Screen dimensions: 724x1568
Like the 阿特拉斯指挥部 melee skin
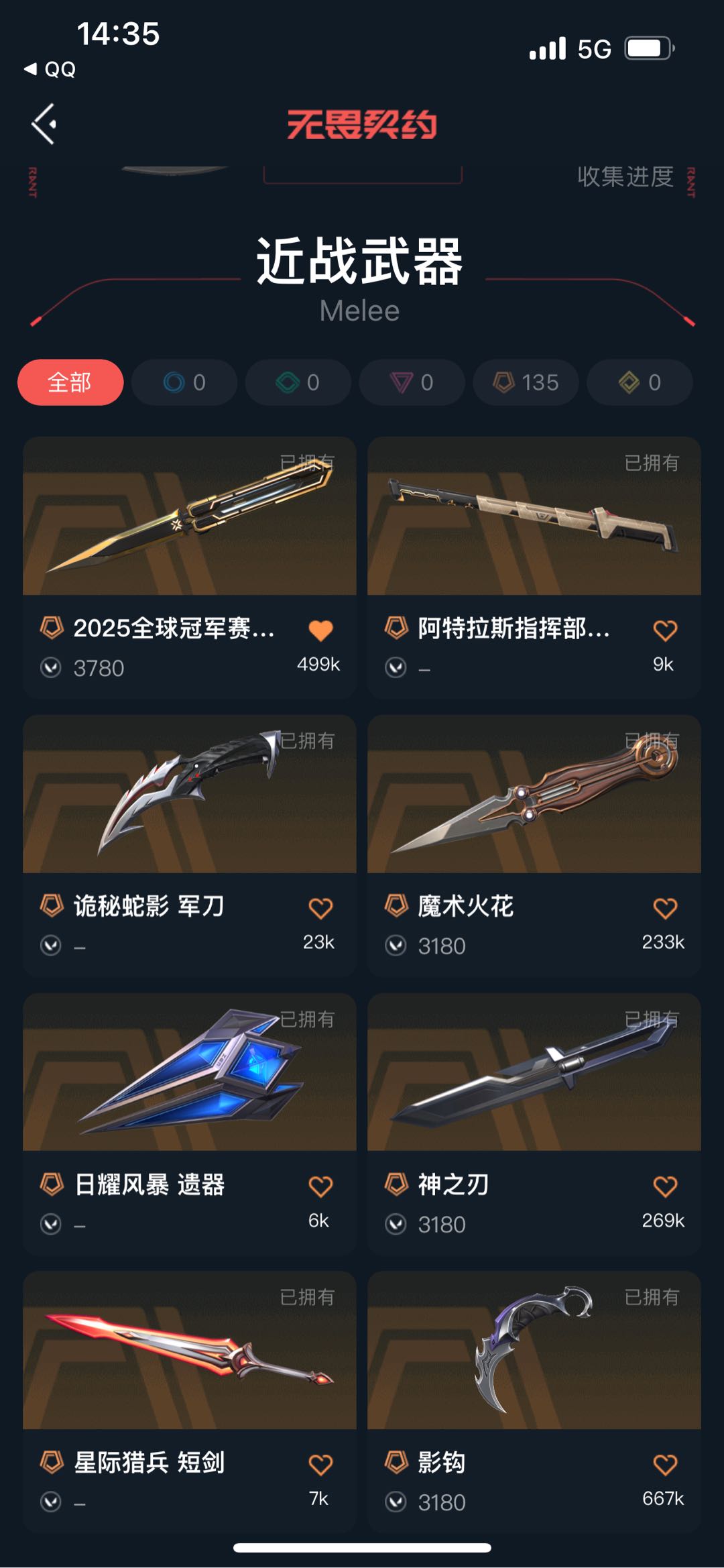pyautogui.click(x=665, y=630)
